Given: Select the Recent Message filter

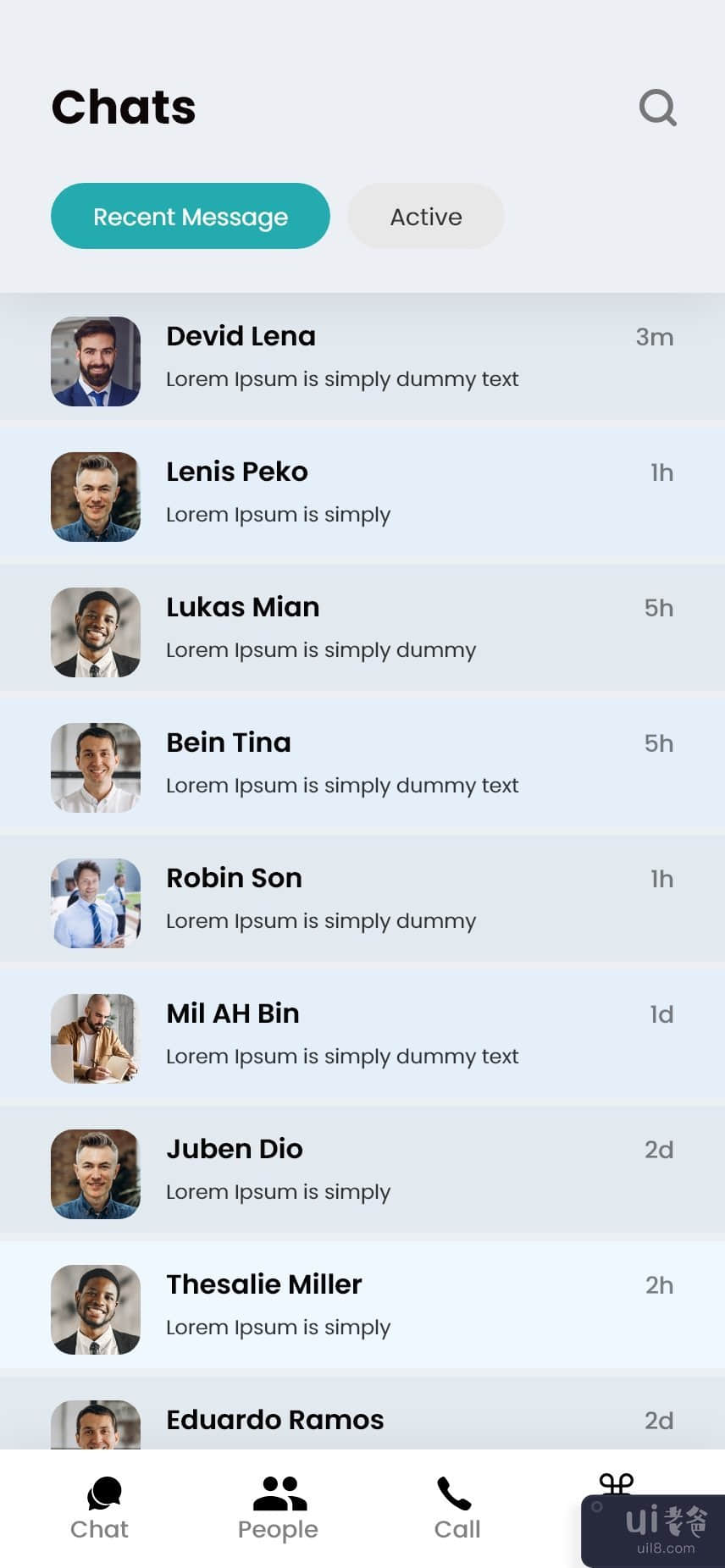Looking at the screenshot, I should [191, 216].
